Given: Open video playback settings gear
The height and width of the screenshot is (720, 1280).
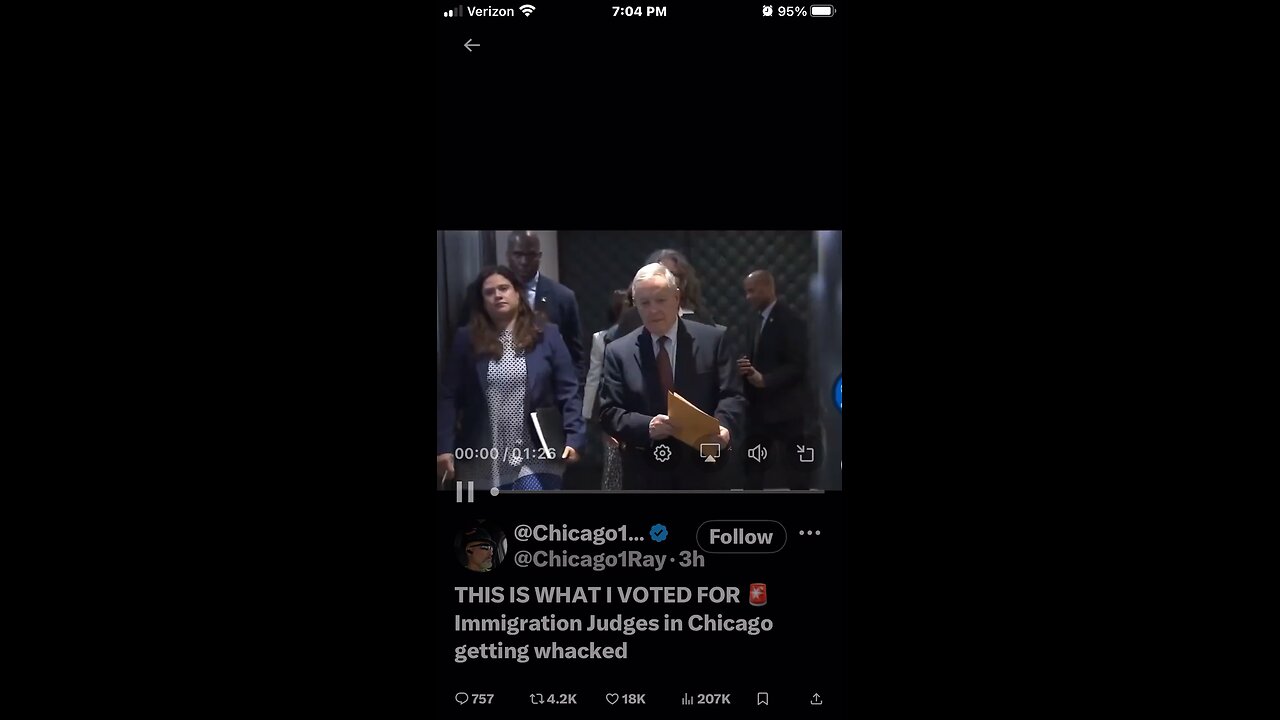Looking at the screenshot, I should 662,454.
